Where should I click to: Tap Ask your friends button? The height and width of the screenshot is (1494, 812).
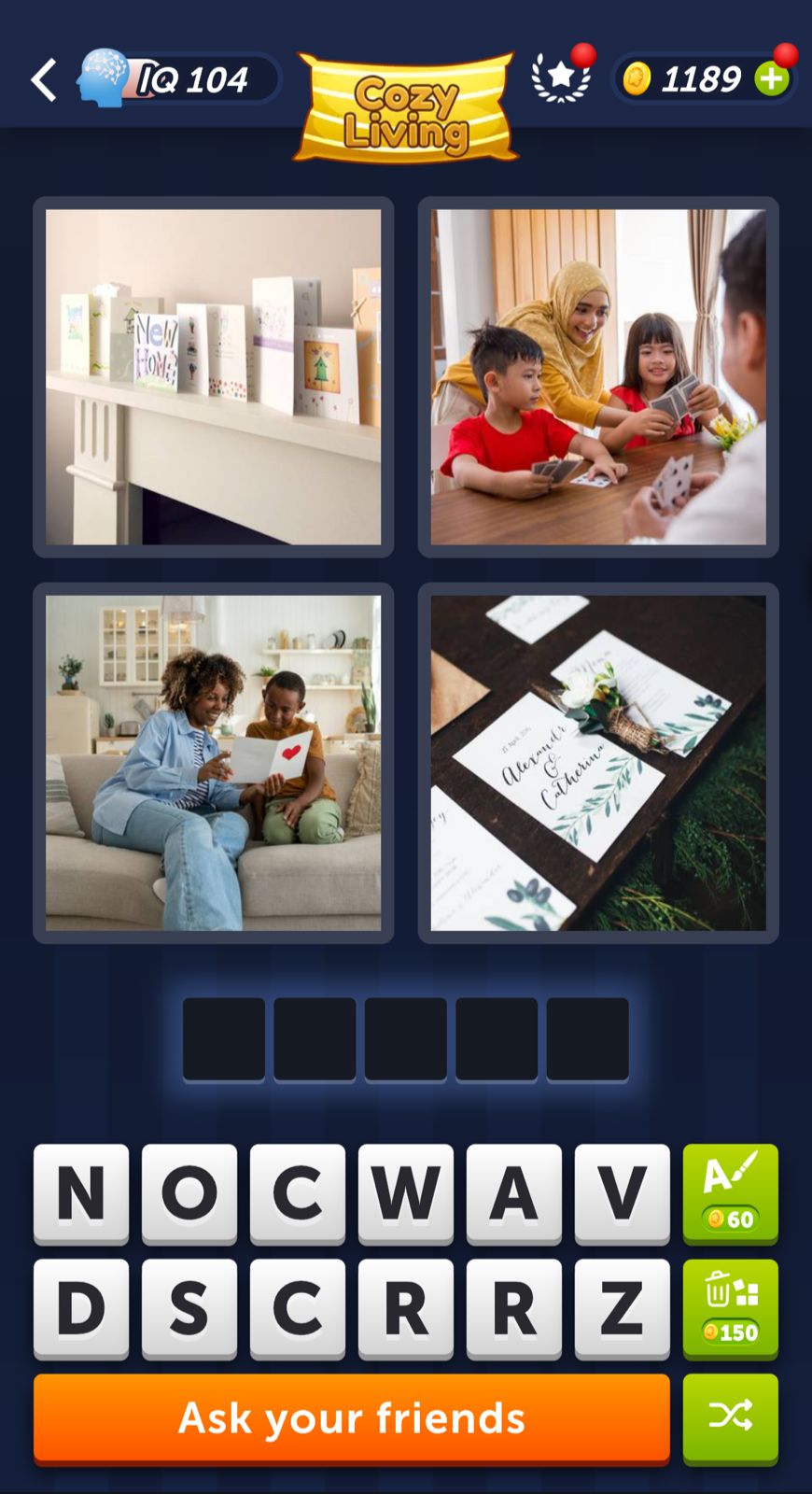click(352, 1417)
